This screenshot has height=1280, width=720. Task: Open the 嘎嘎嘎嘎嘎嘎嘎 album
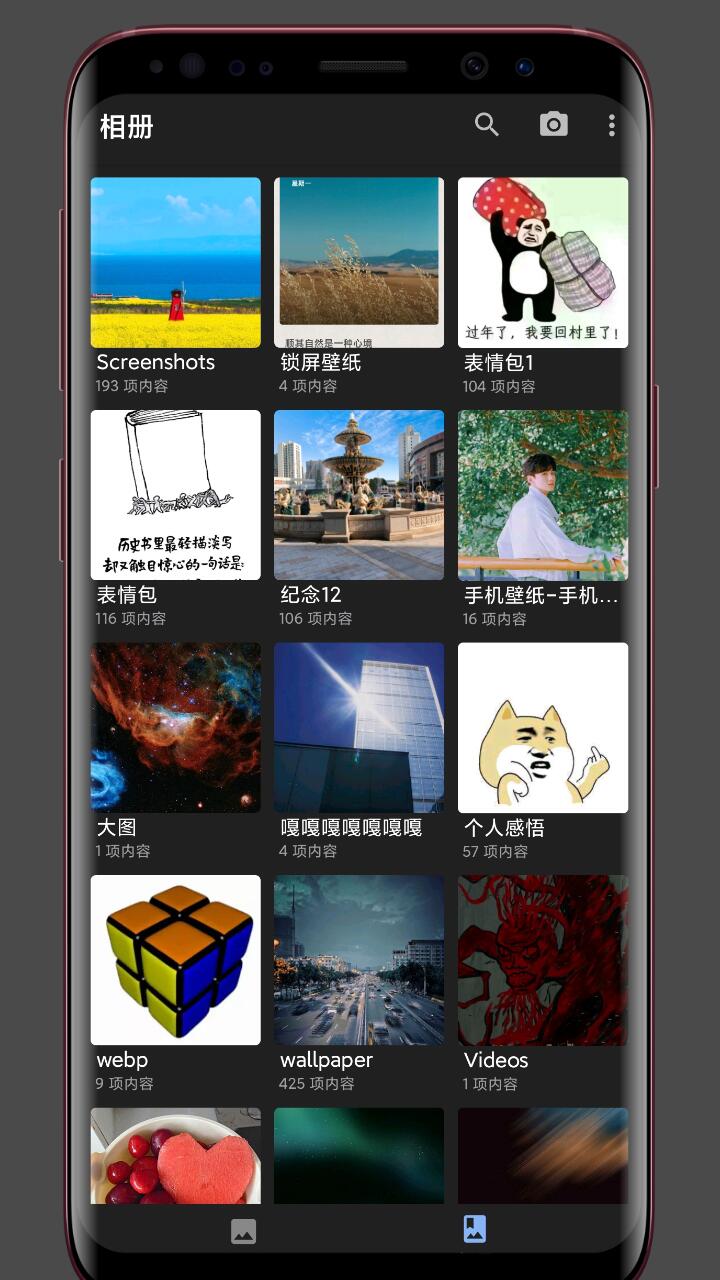point(359,728)
